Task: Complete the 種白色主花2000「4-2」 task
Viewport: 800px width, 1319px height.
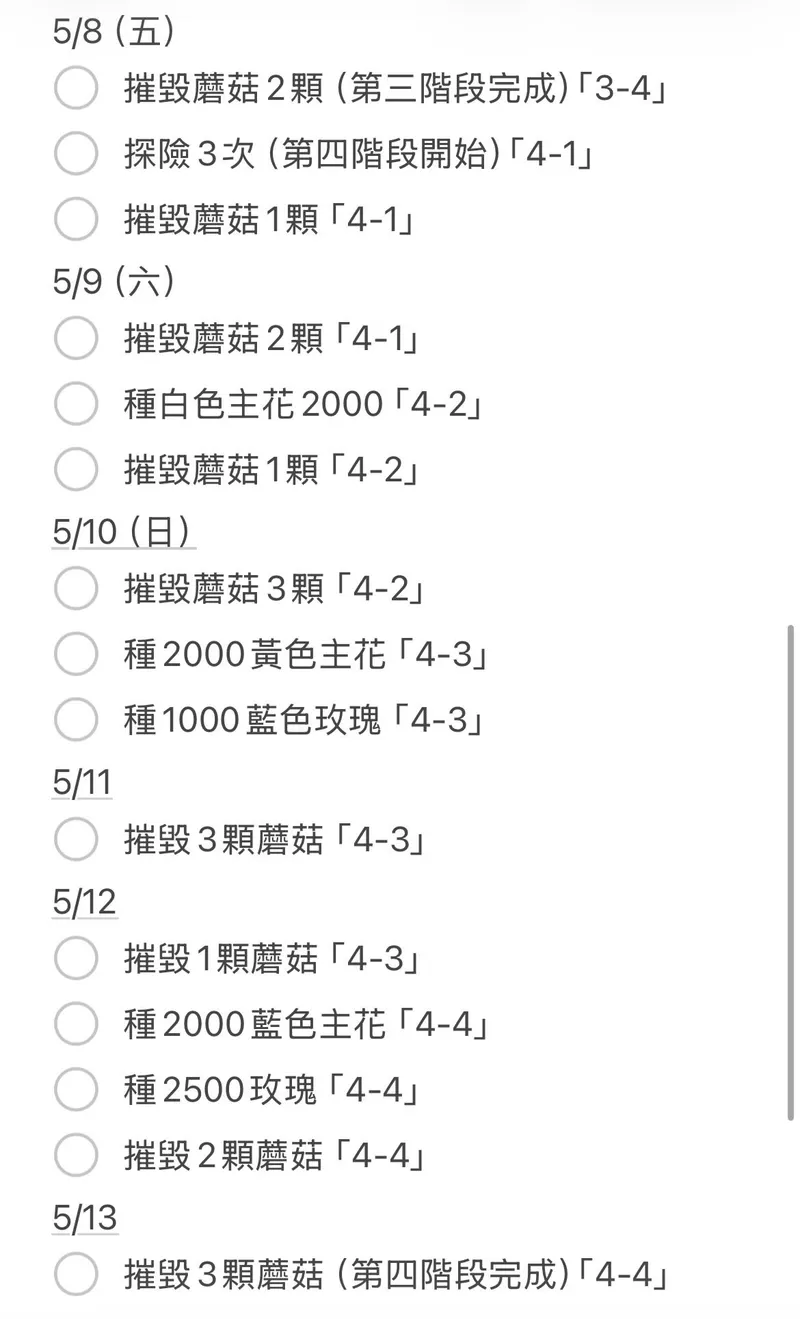Action: (76, 404)
